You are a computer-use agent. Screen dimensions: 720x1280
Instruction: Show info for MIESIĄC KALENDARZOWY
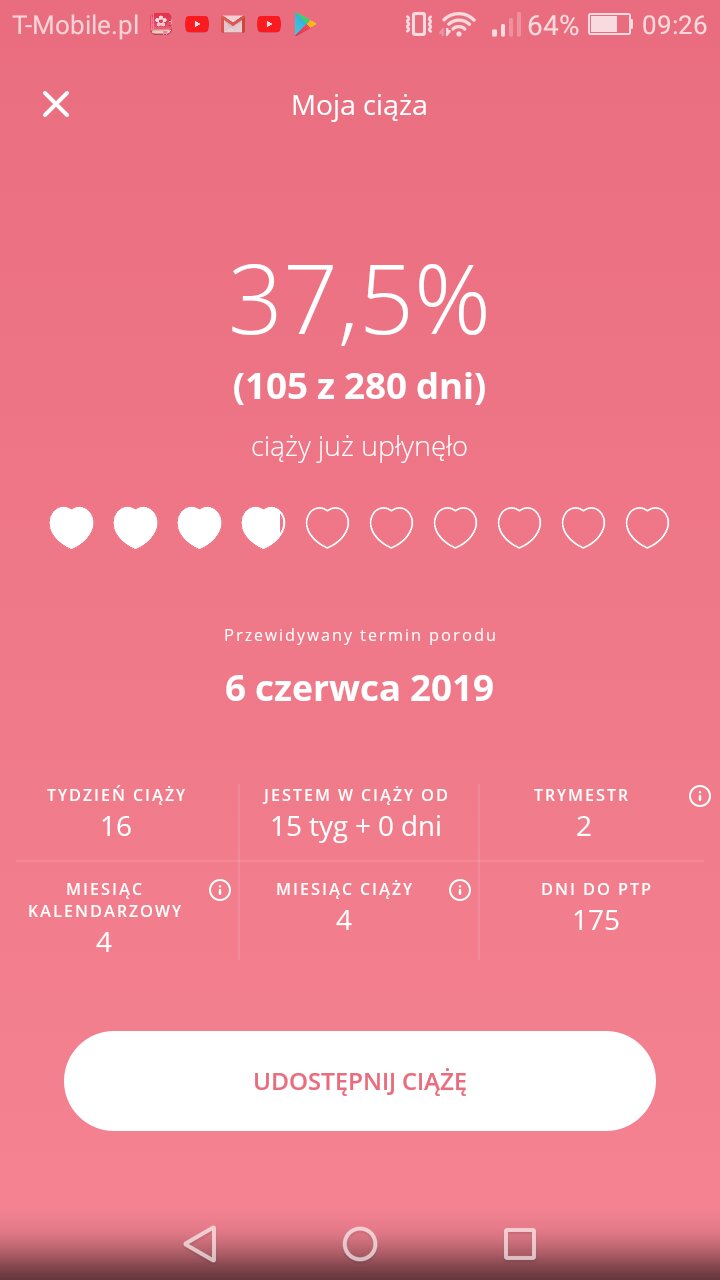(220, 890)
